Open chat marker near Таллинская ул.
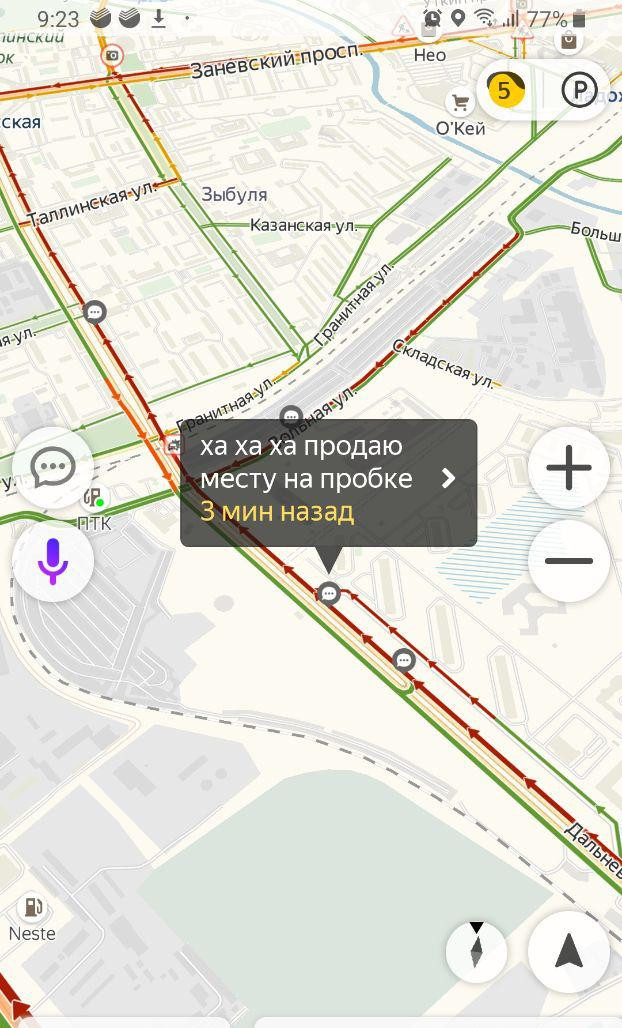This screenshot has height=1028, width=622. (95, 312)
